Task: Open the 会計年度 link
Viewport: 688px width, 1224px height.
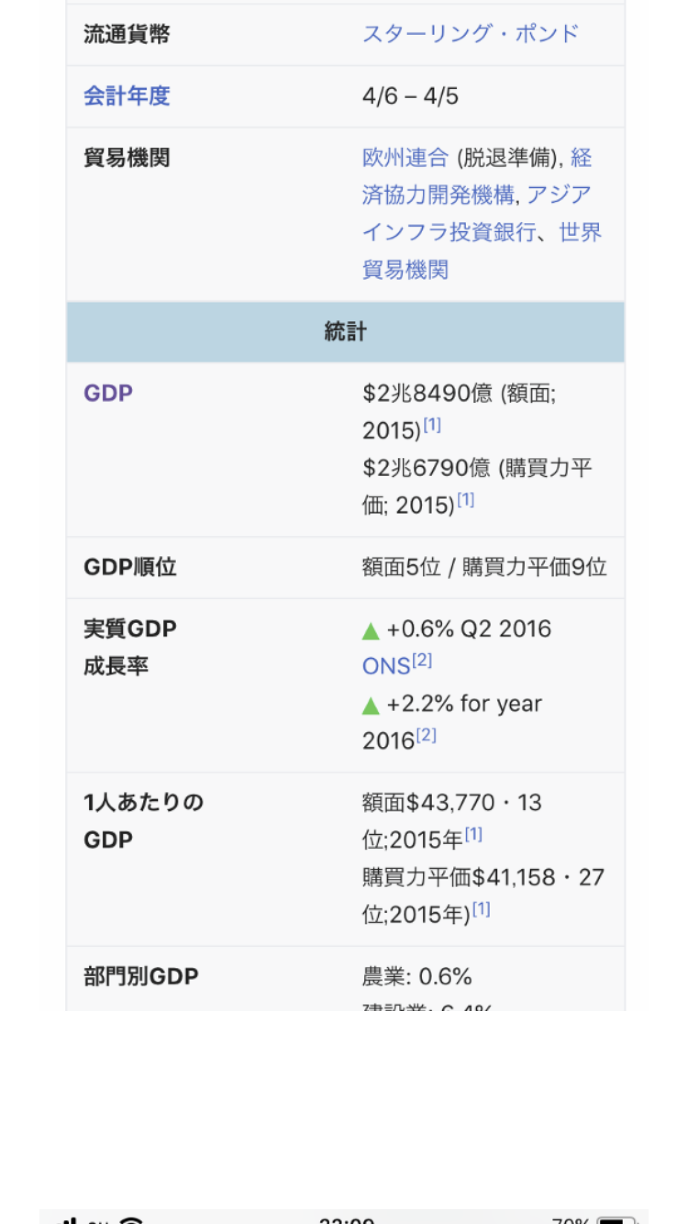Action: 127,96
